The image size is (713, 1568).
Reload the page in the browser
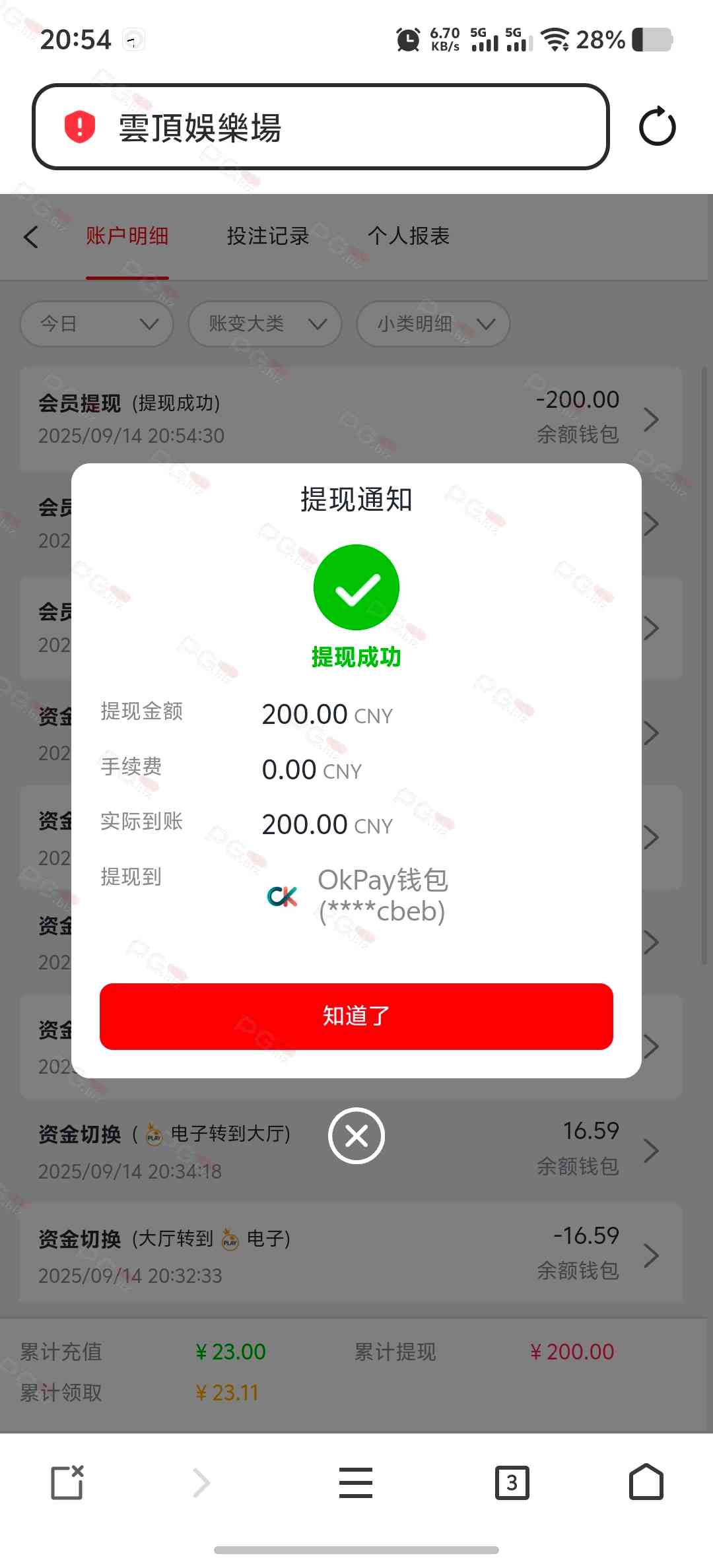(657, 127)
